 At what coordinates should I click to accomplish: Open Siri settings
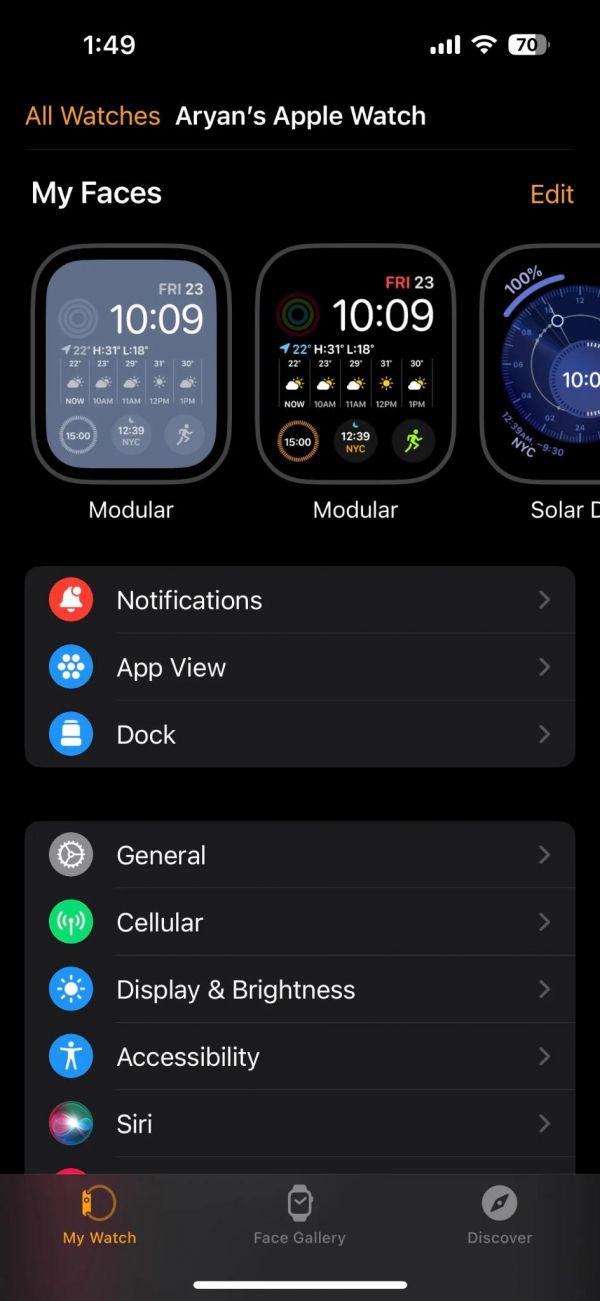[x=300, y=1123]
